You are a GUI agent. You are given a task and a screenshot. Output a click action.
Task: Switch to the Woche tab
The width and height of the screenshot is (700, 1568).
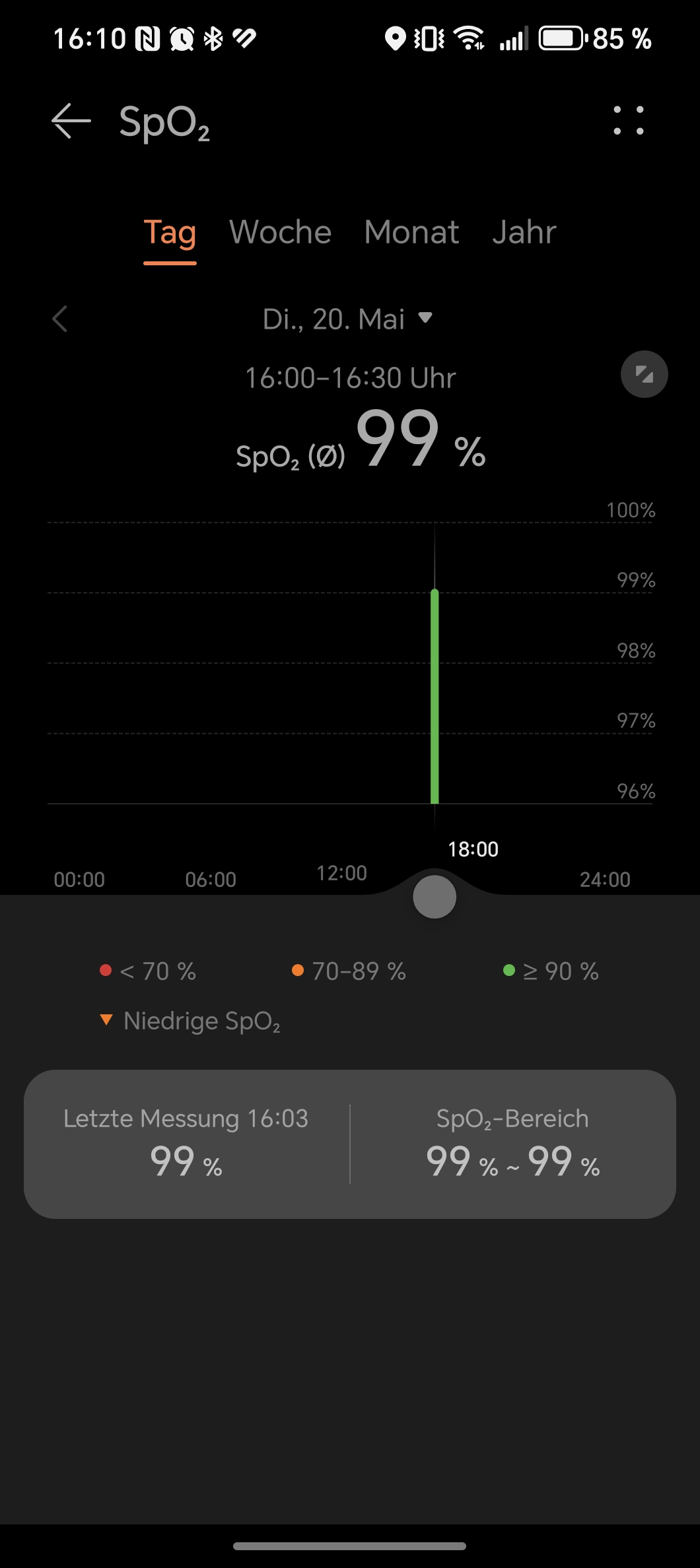click(x=280, y=232)
